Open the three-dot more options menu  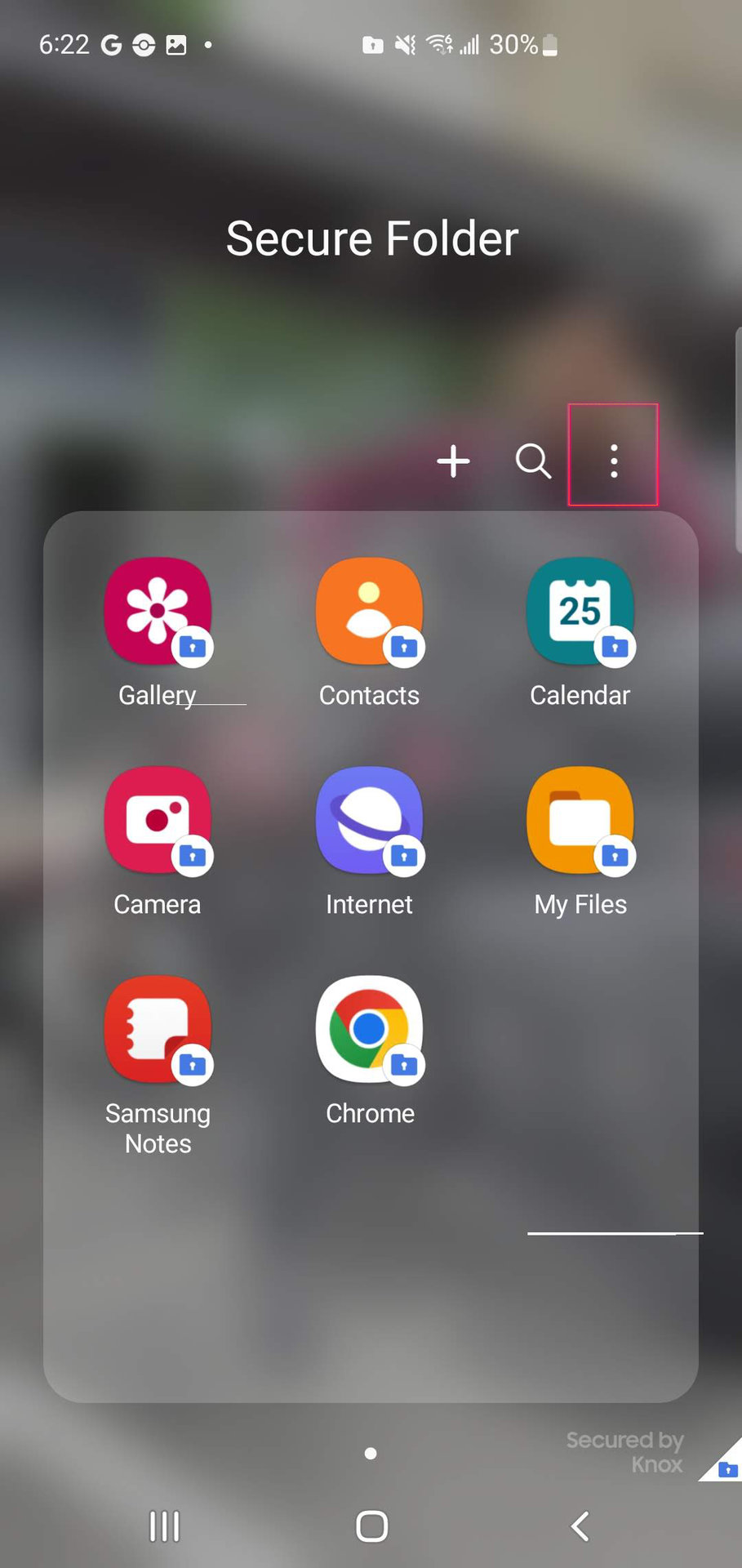[614, 461]
